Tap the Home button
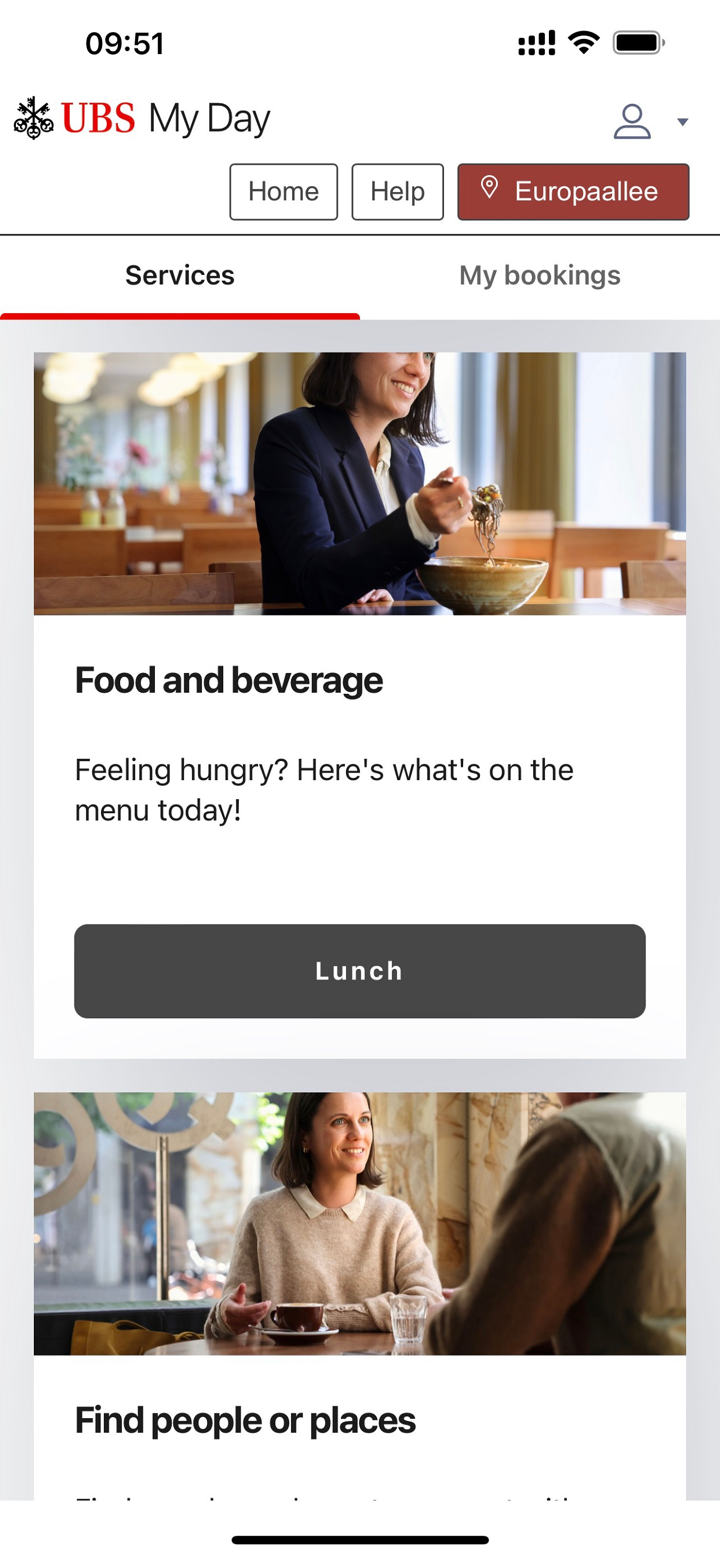 click(x=284, y=191)
